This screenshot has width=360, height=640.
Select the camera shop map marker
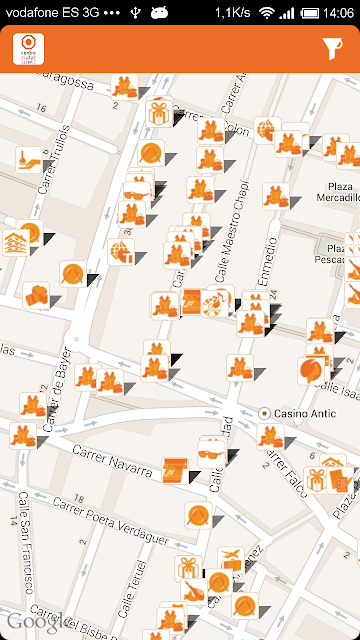pos(36,295)
